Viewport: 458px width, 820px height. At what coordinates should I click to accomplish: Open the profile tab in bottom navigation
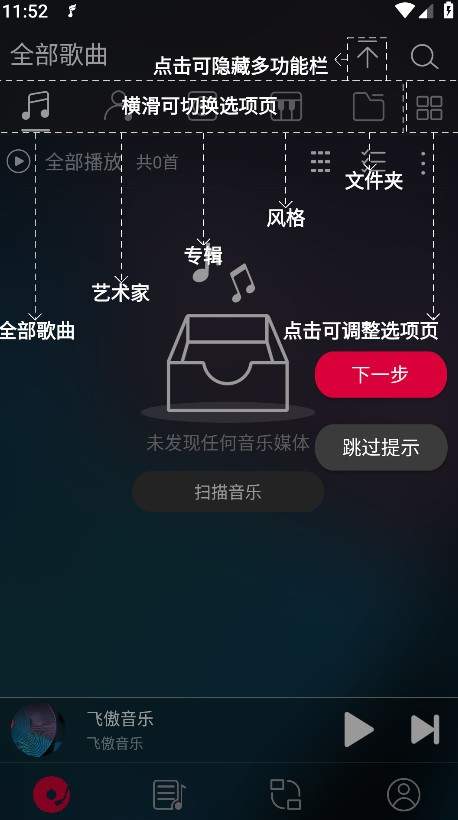404,794
